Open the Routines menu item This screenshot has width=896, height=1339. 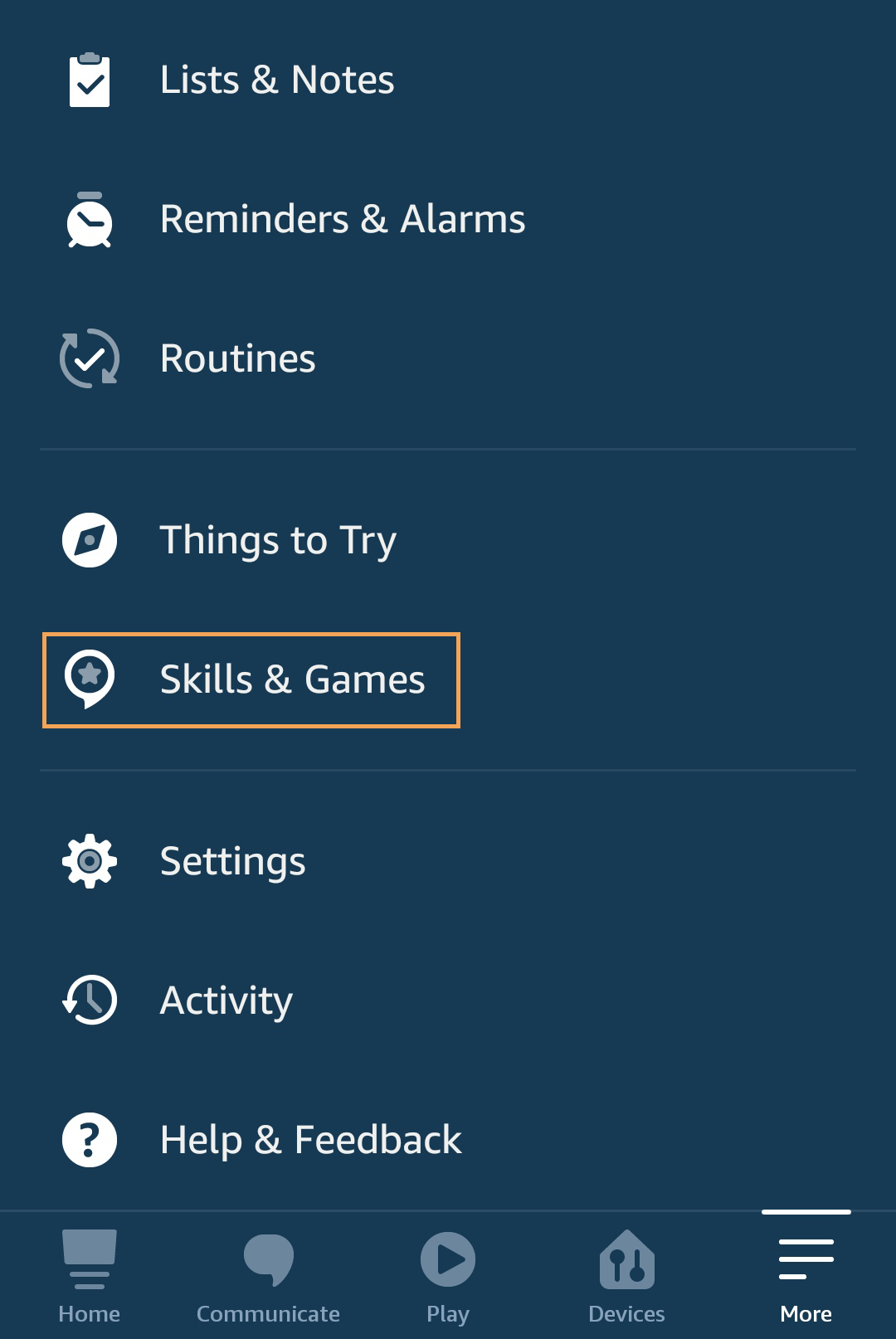tap(237, 358)
